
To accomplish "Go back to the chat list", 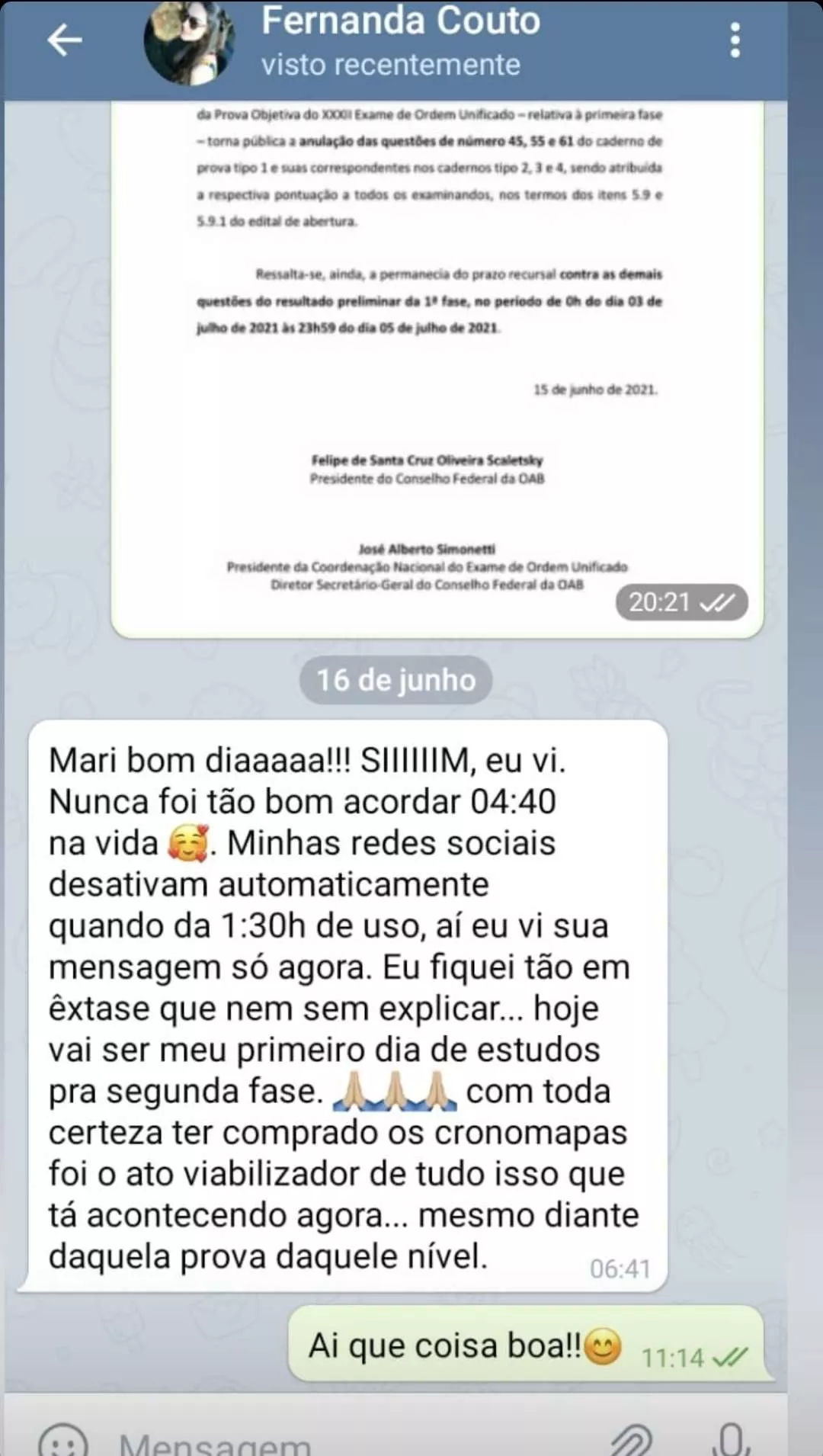I will [64, 40].
